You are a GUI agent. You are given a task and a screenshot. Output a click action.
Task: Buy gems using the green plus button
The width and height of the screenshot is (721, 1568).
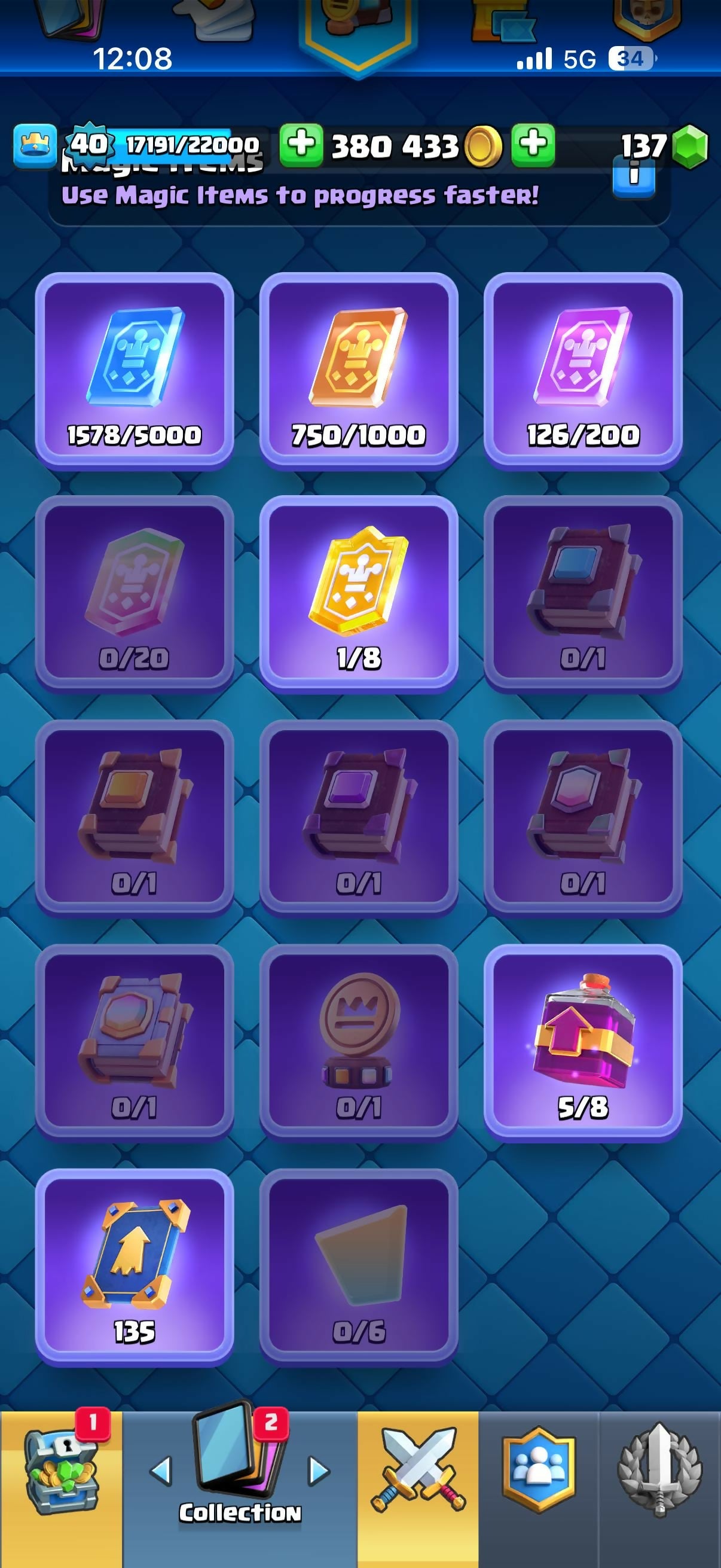coord(533,145)
